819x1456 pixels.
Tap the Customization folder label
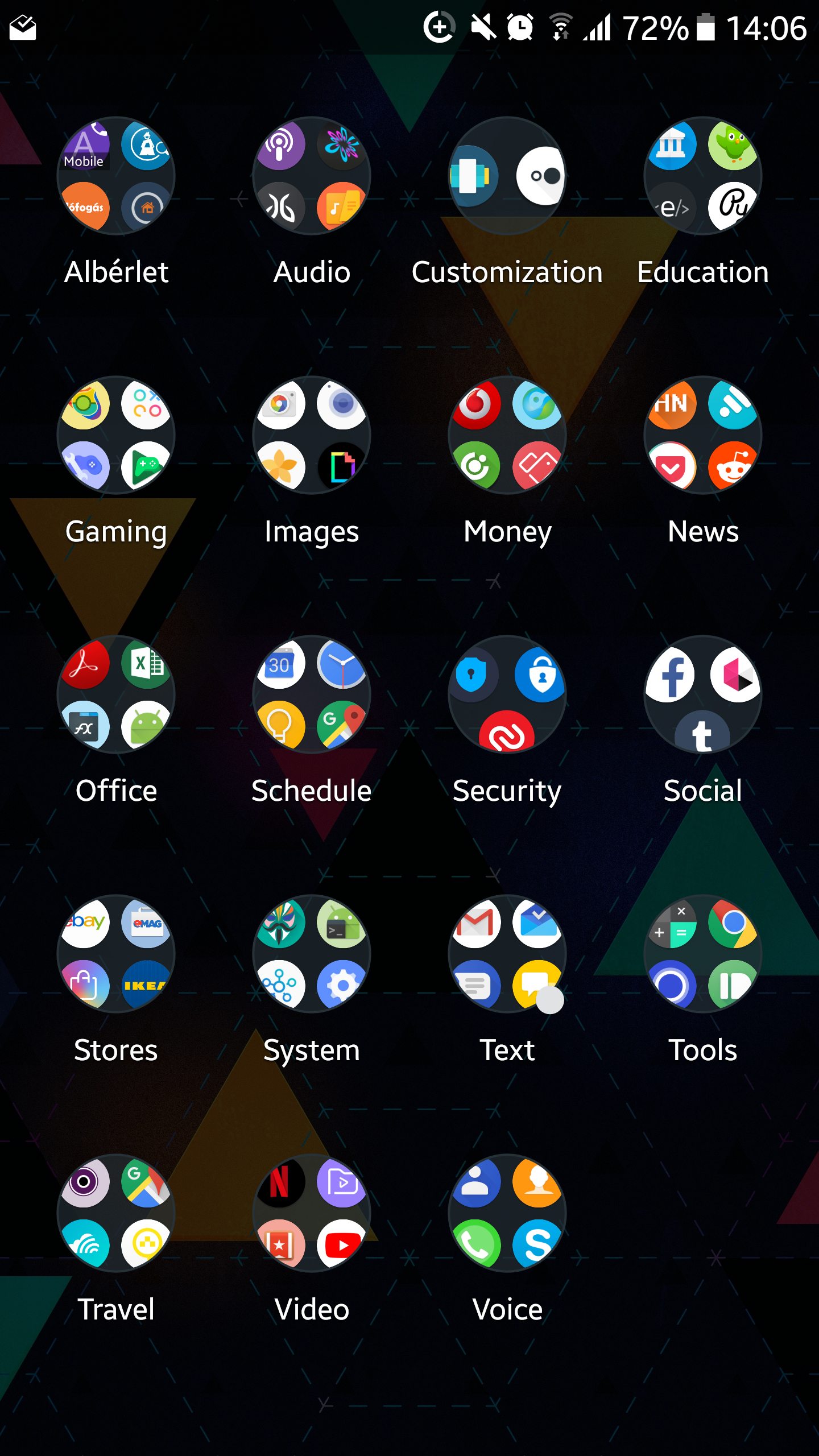click(507, 272)
